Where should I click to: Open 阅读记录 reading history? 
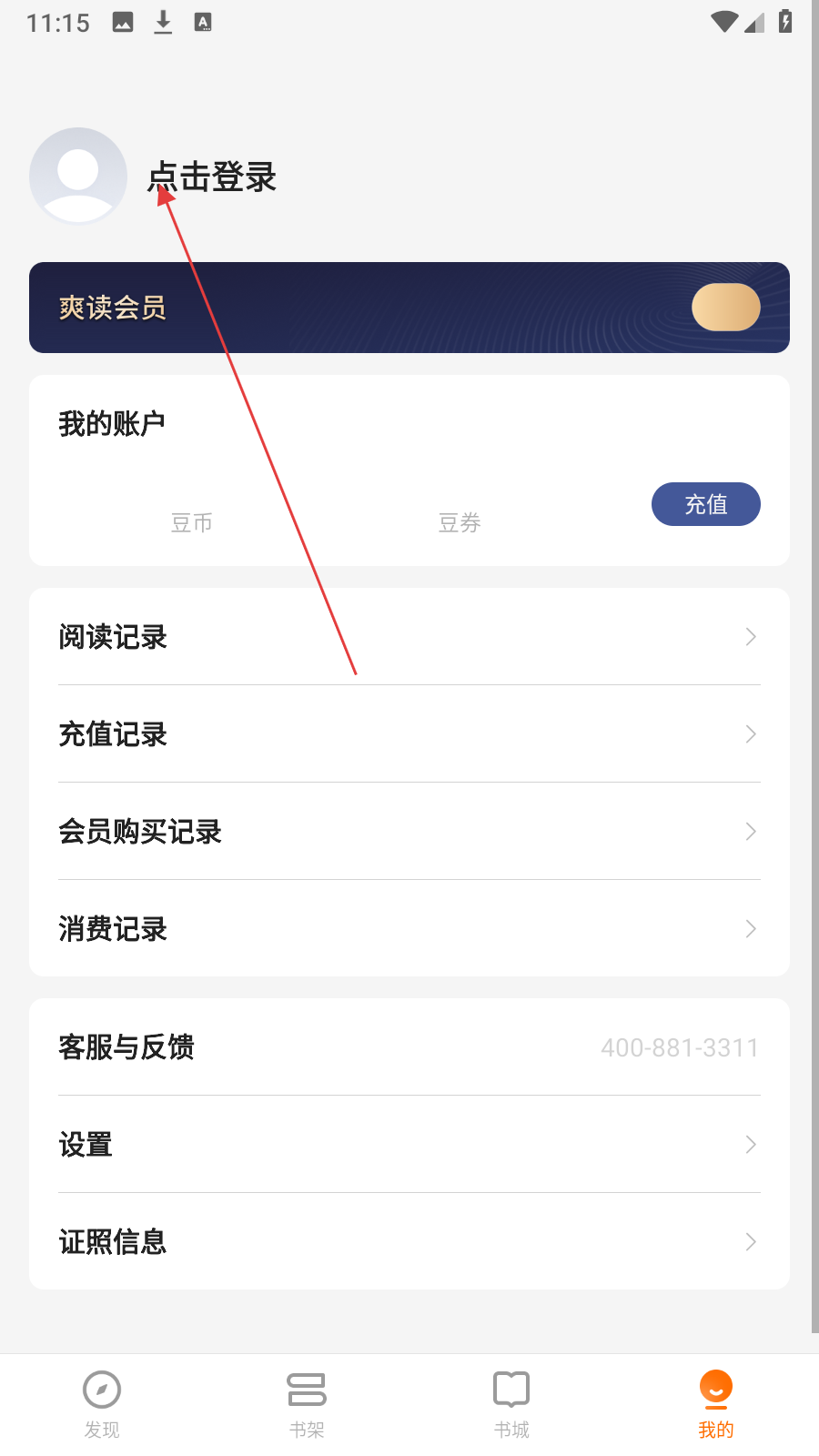pyautogui.click(x=409, y=637)
